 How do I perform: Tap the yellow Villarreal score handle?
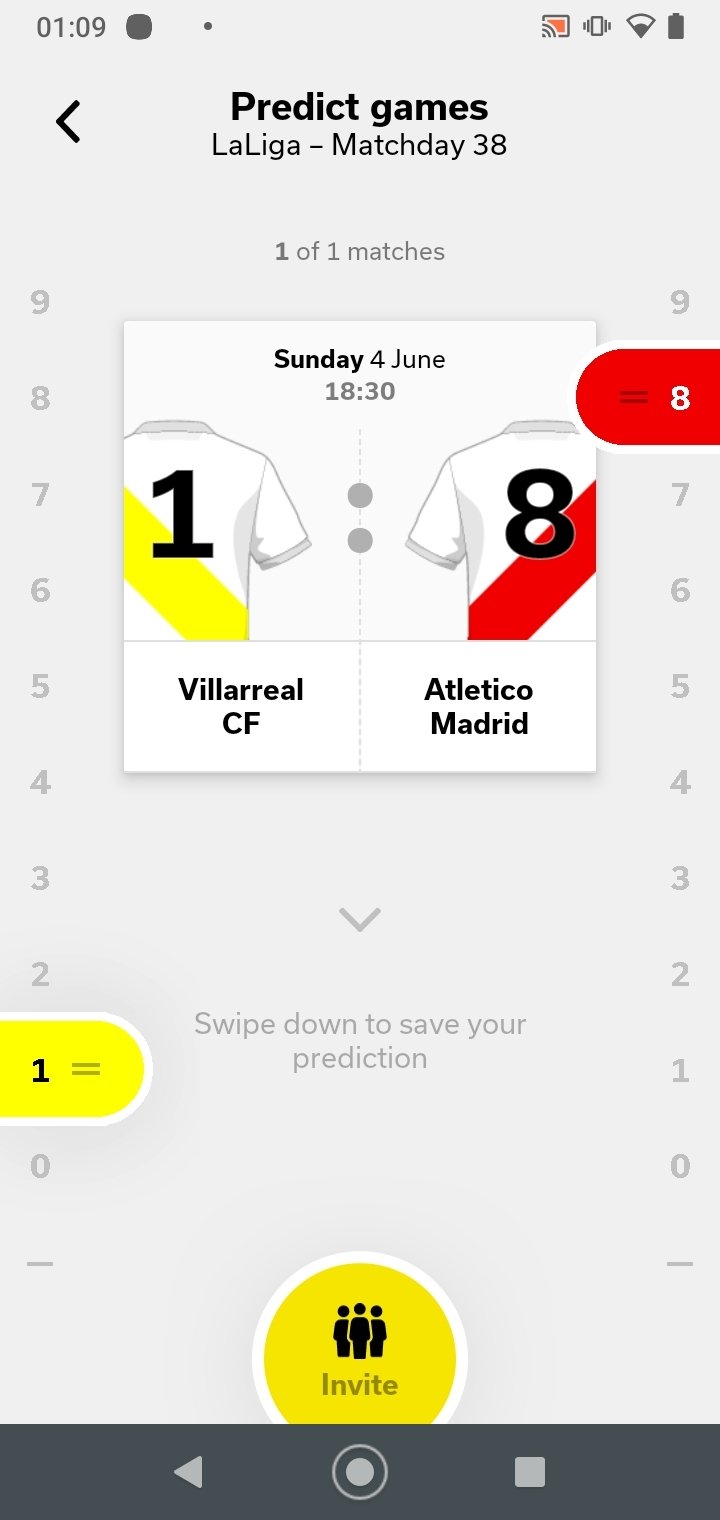tap(68, 1069)
